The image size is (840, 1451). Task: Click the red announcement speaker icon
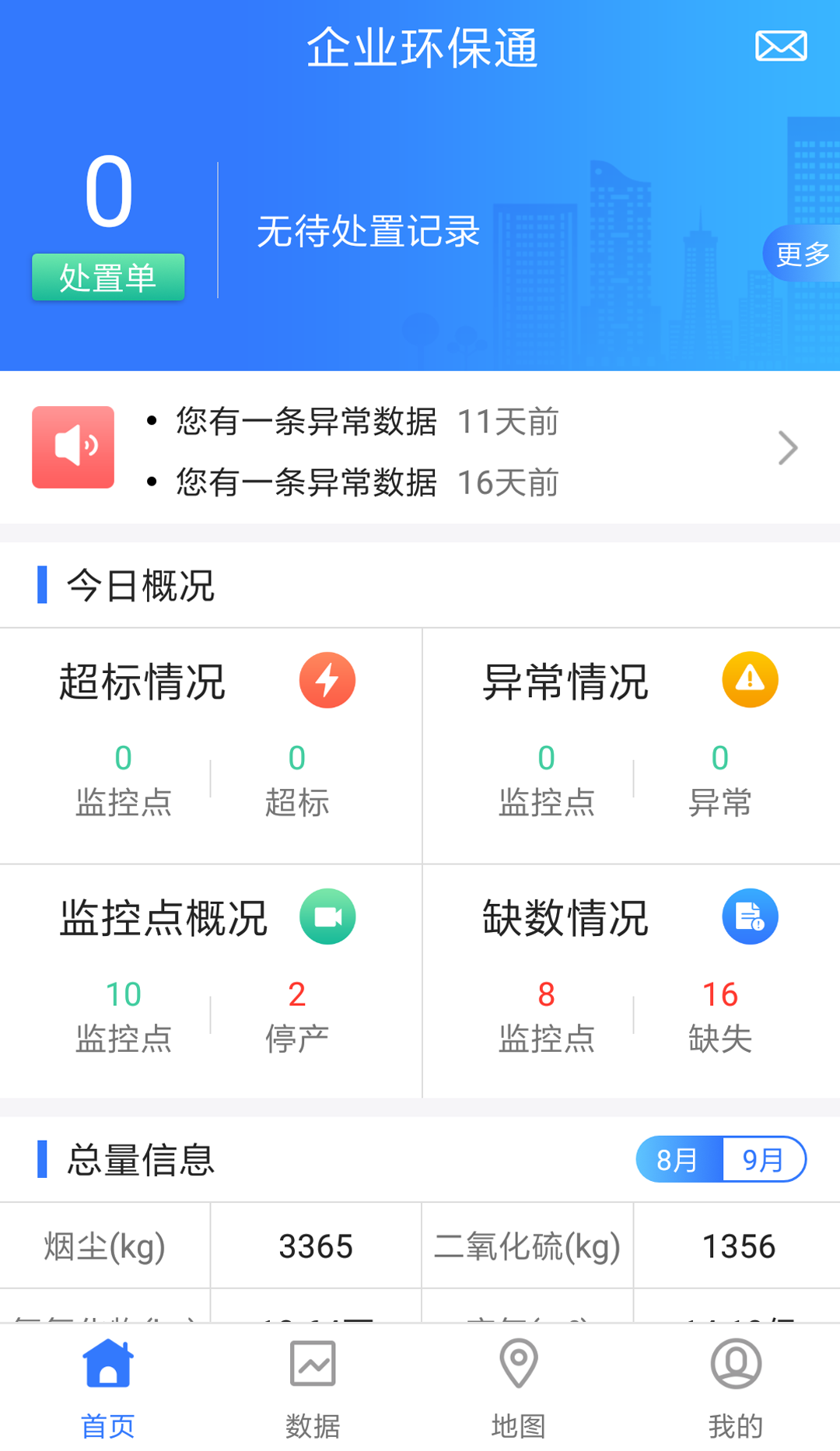pos(72,447)
